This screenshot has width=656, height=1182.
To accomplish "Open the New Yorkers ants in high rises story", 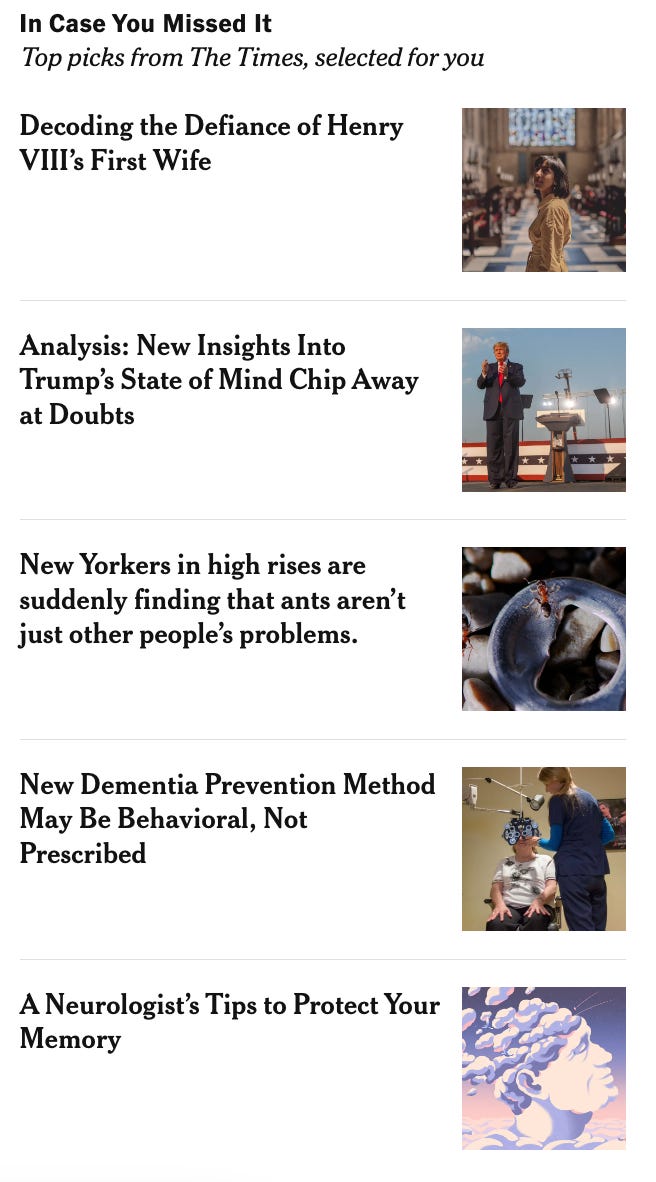I will click(x=213, y=599).
